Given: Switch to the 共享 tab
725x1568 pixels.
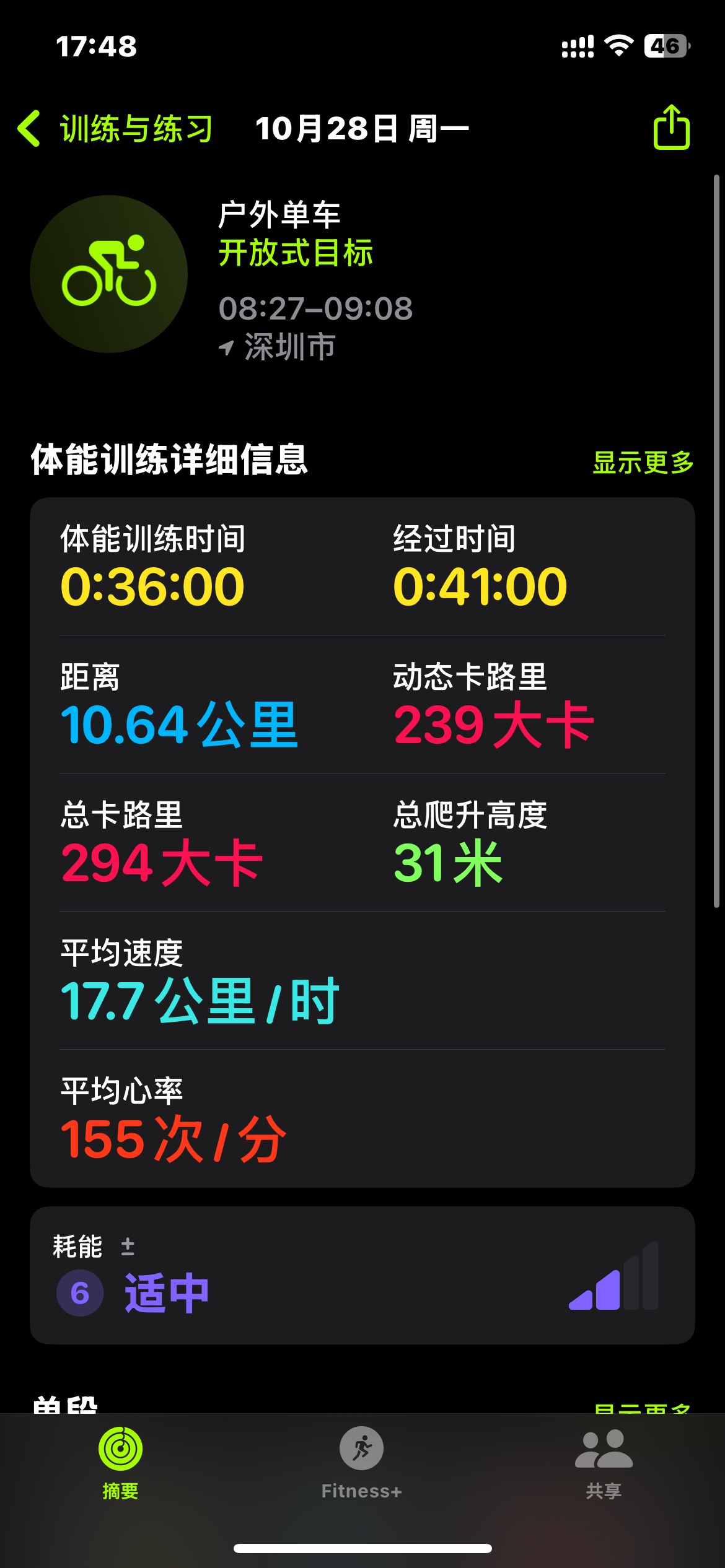Looking at the screenshot, I should tap(604, 1463).
